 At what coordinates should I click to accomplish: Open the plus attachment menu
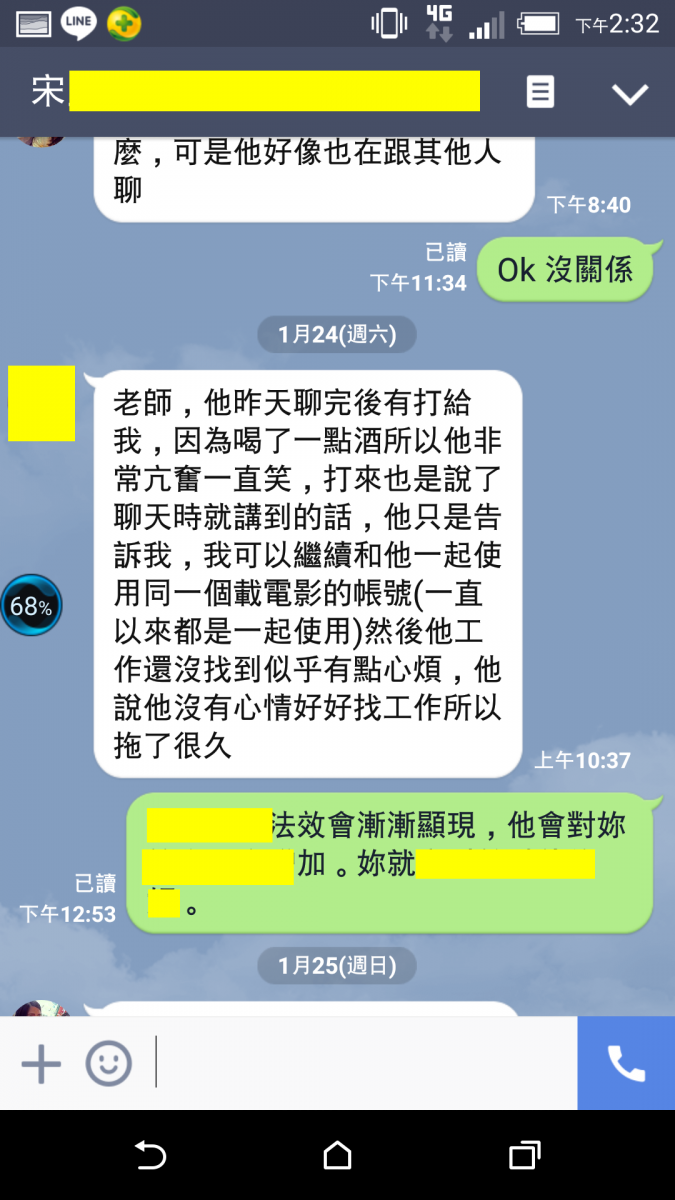point(41,1063)
